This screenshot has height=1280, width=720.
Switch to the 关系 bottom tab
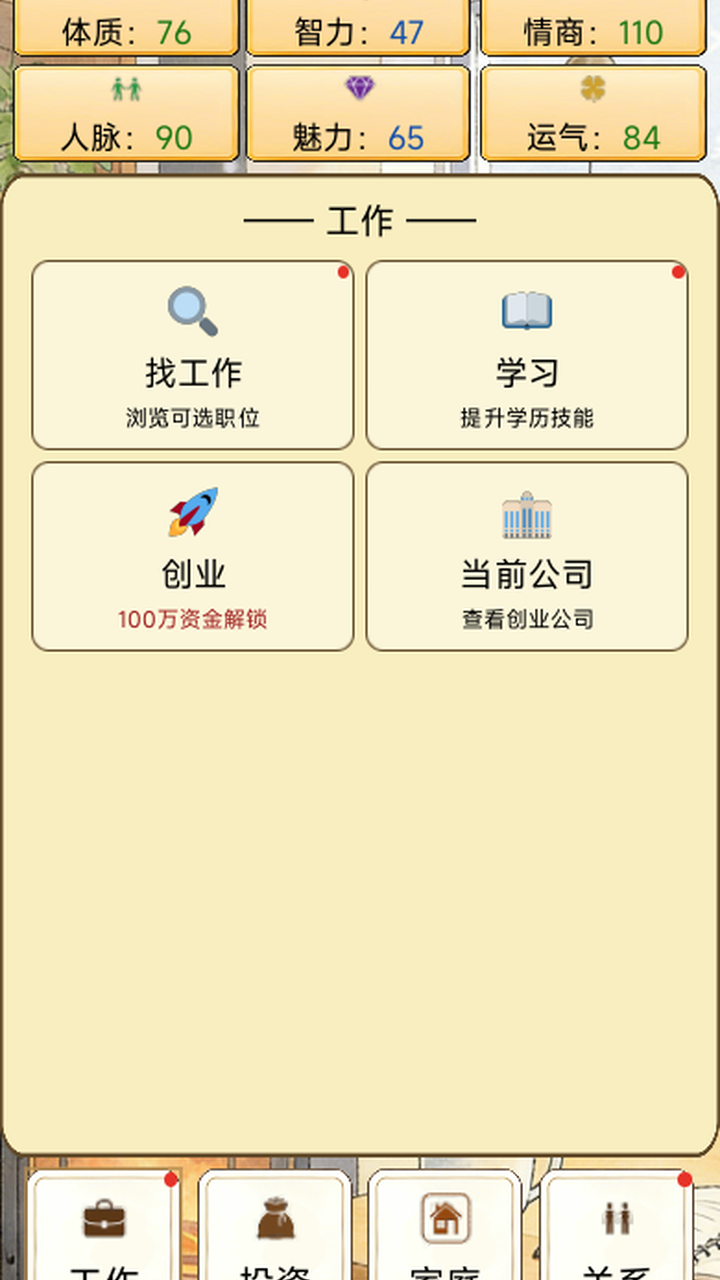(x=617, y=1226)
